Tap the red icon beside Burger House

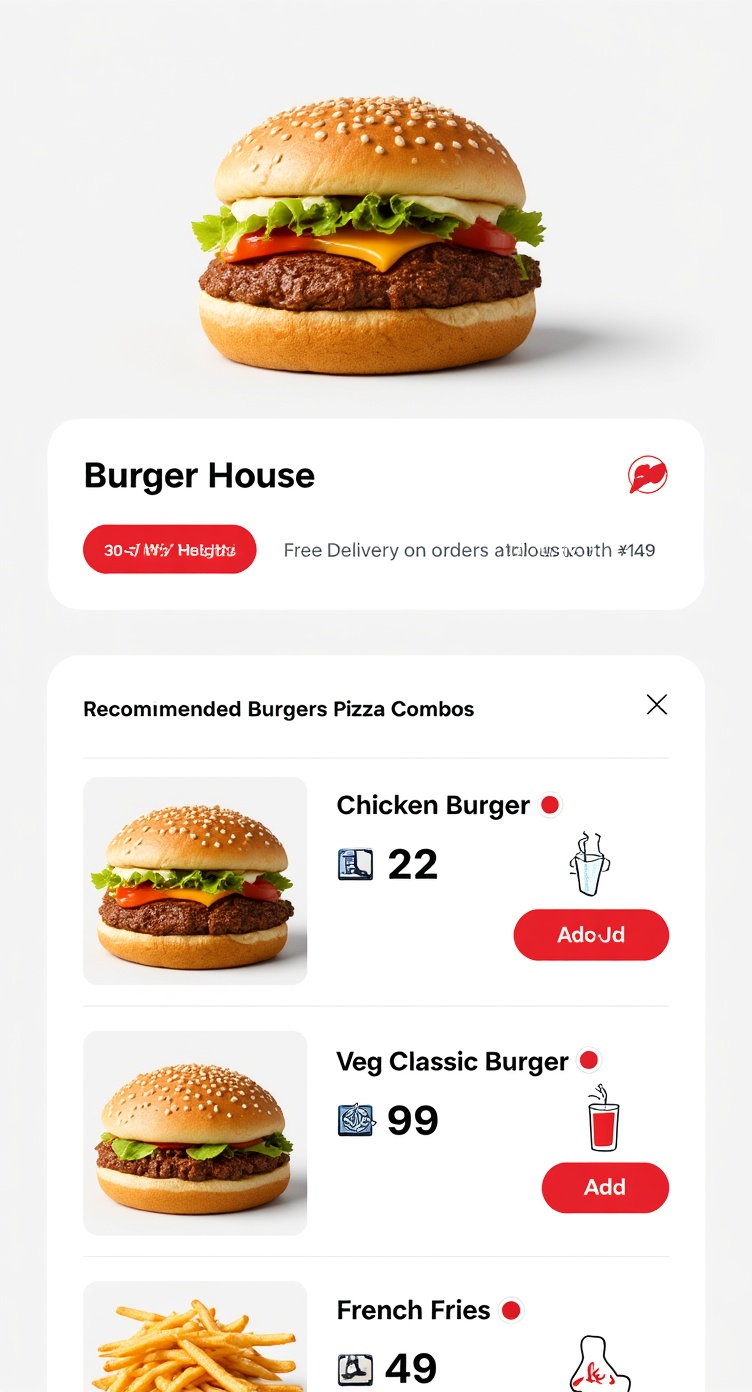point(647,475)
